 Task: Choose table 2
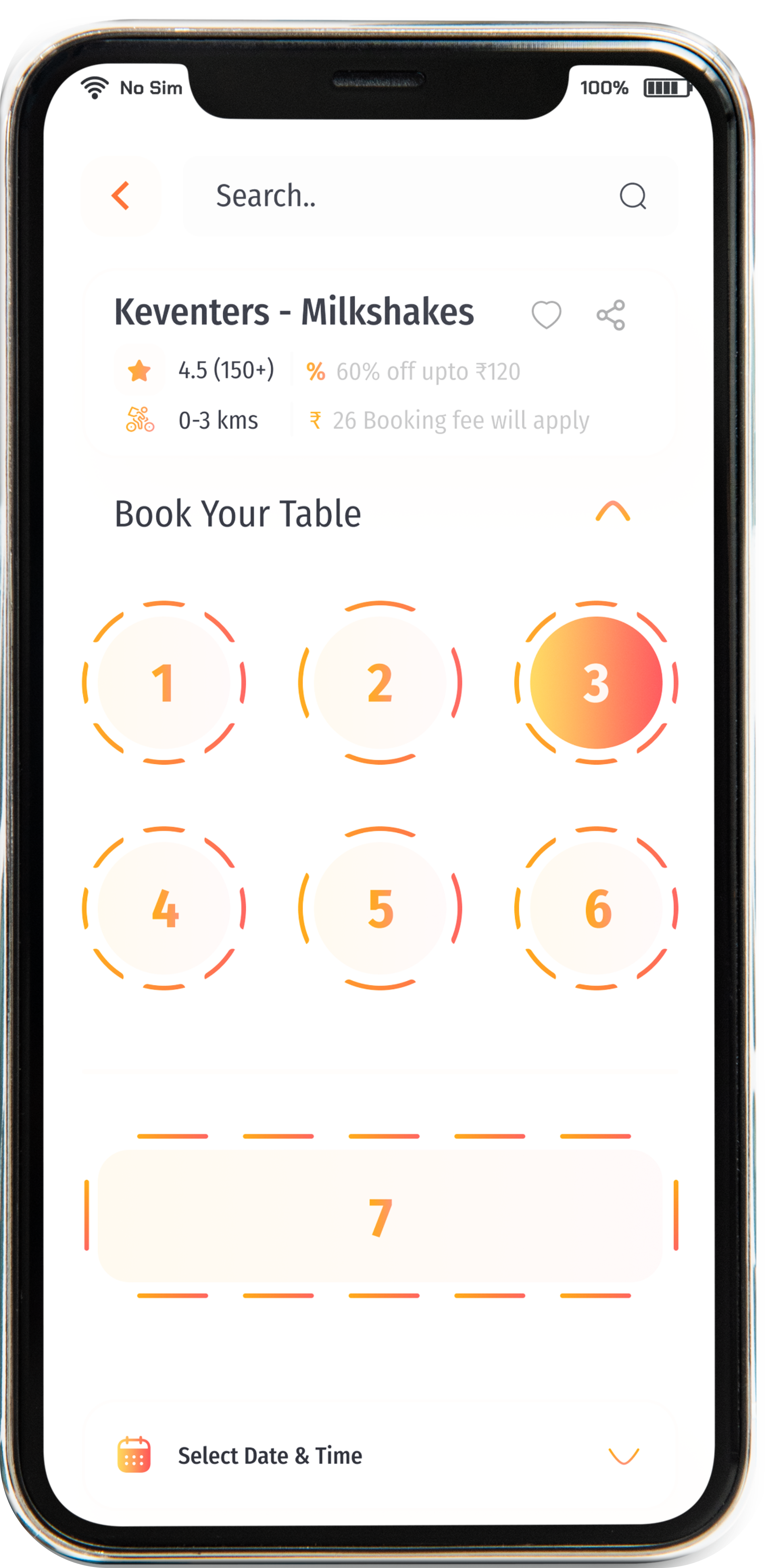click(380, 682)
